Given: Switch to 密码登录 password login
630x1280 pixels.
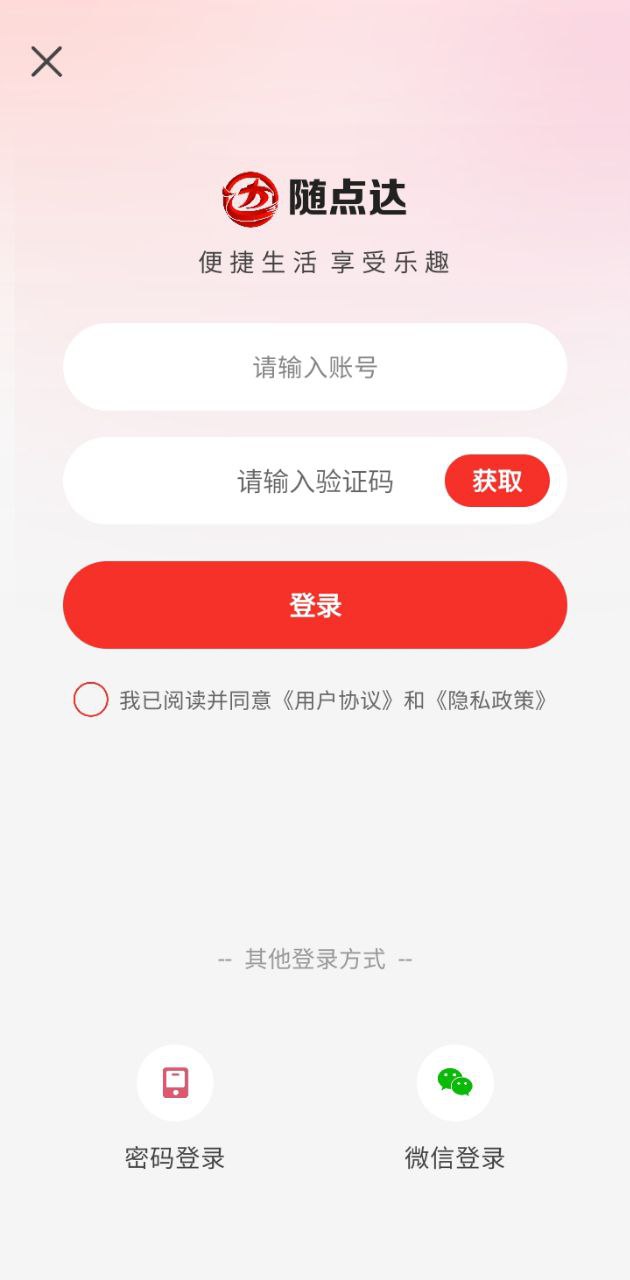Looking at the screenshot, I should [175, 1083].
